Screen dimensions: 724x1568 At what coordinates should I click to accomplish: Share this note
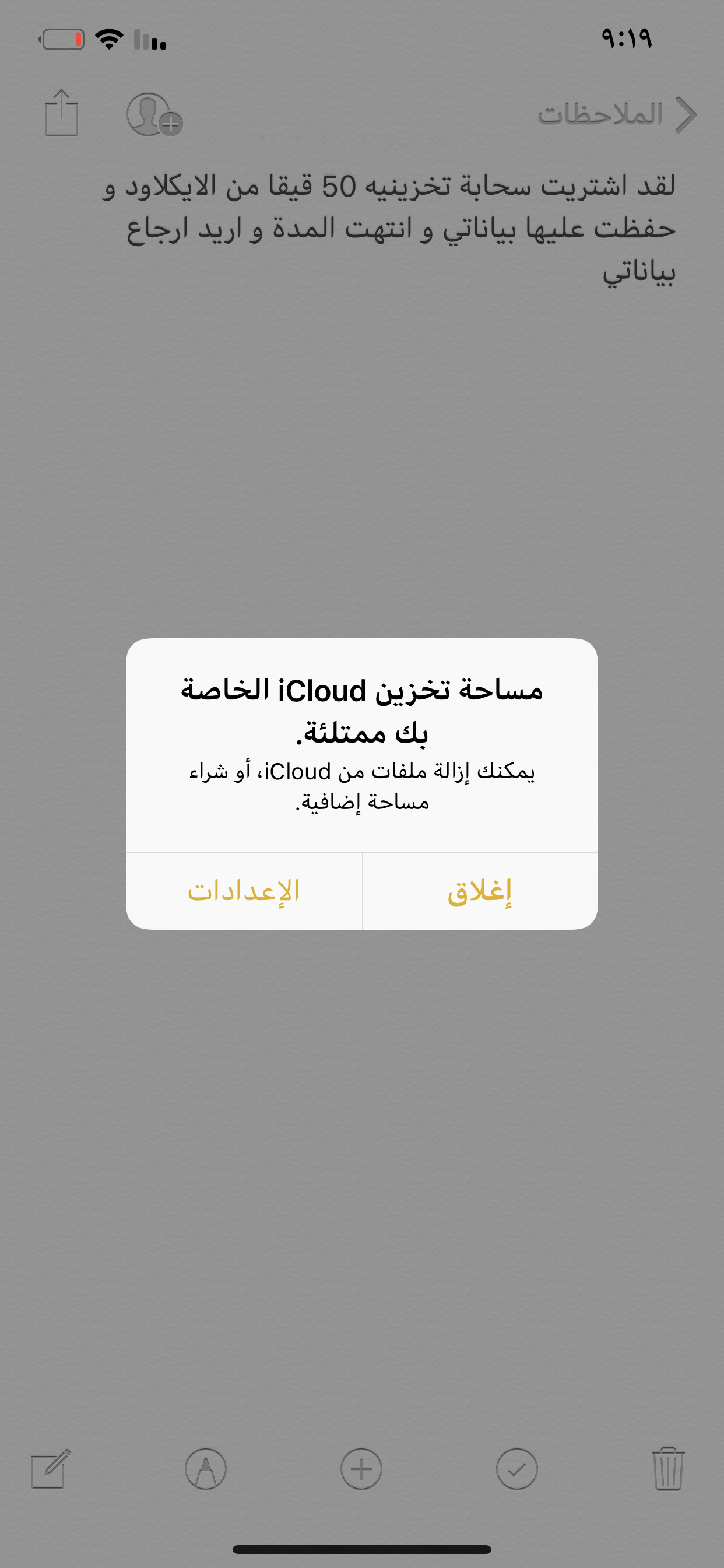[x=61, y=113]
